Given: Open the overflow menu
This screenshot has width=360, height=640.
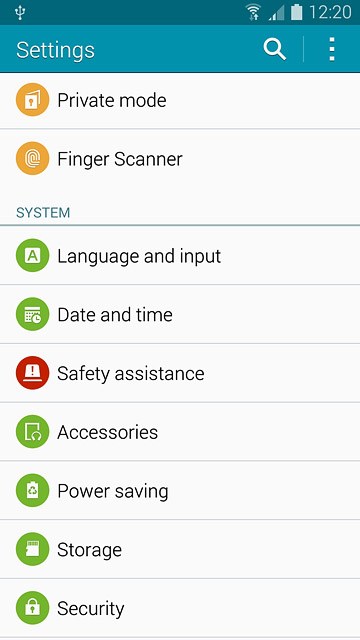Looking at the screenshot, I should point(332,49).
